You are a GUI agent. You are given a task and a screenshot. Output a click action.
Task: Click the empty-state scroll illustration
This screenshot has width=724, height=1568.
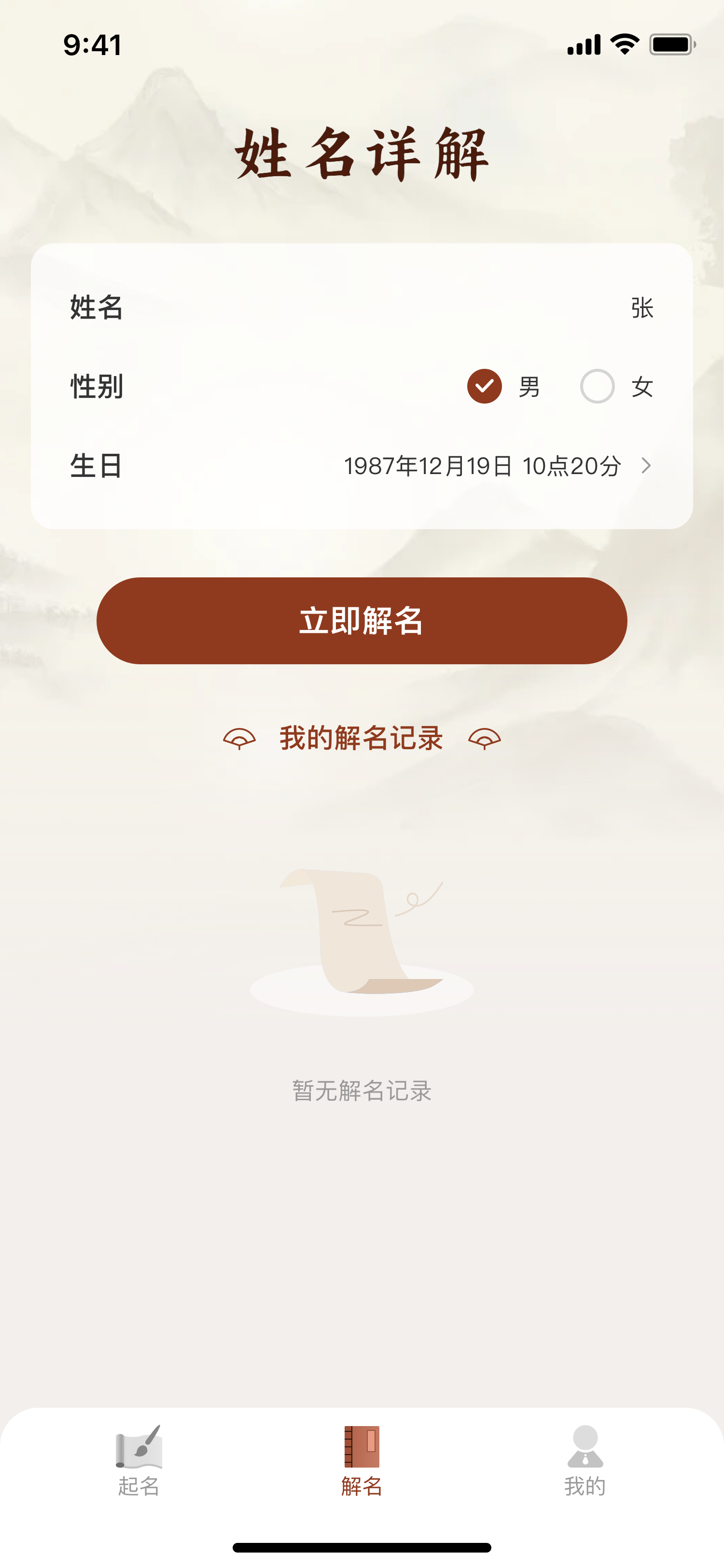coord(361,943)
